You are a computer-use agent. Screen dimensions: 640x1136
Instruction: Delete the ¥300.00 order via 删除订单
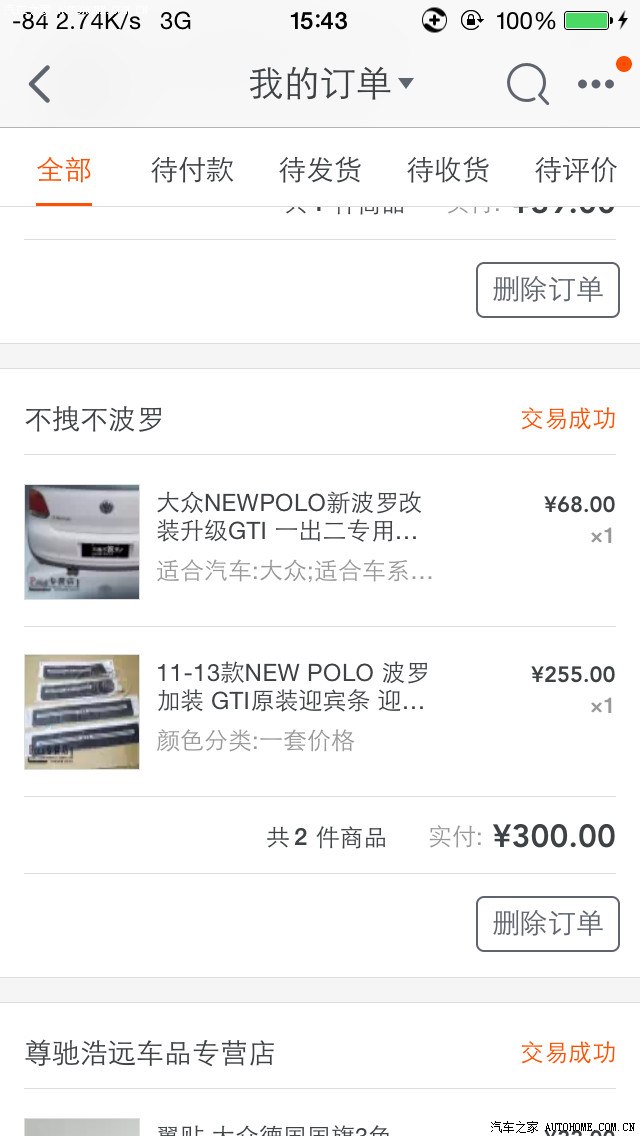tap(547, 923)
